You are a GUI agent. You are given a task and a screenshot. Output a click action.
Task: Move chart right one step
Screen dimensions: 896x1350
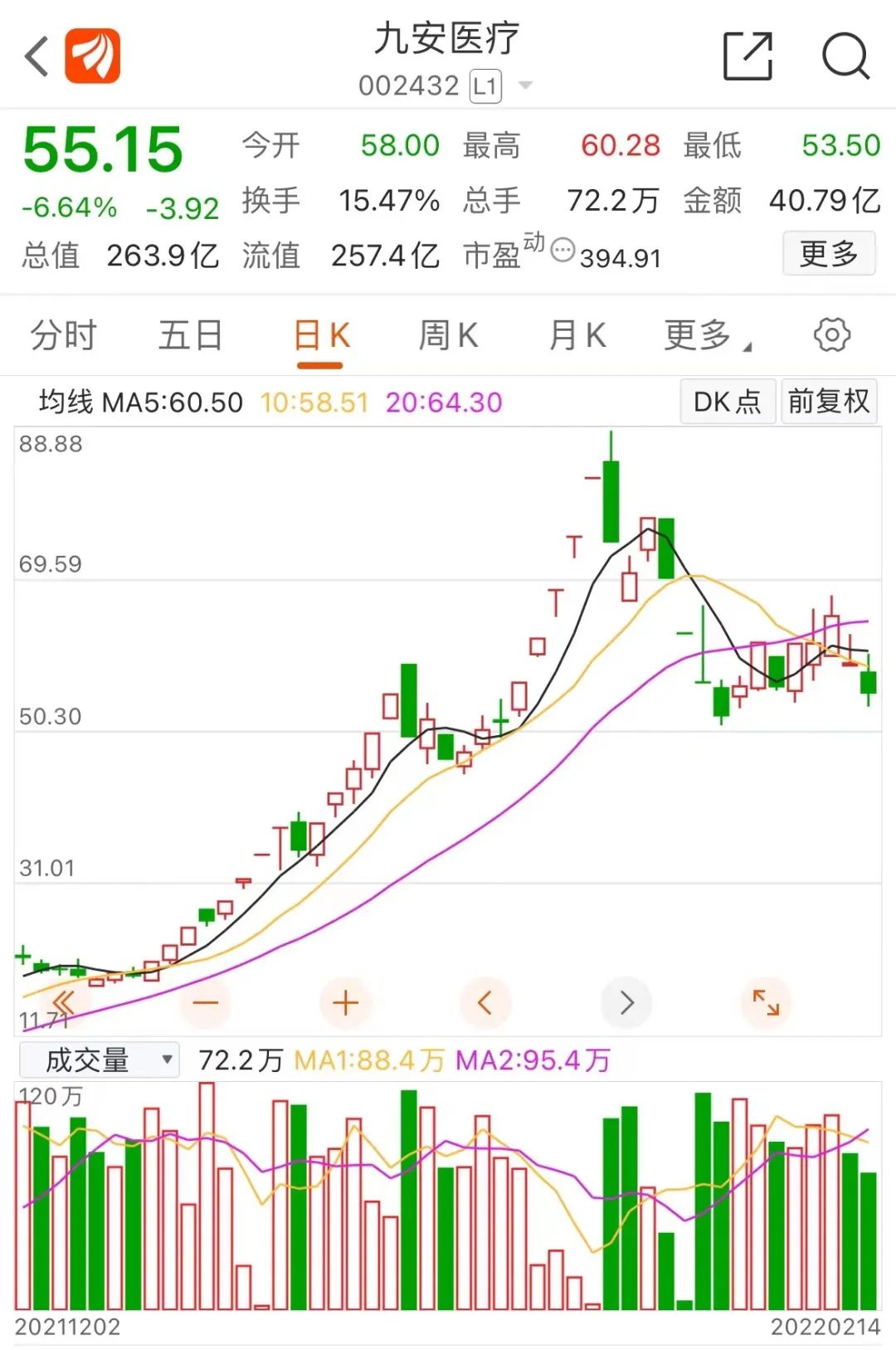click(x=626, y=1002)
